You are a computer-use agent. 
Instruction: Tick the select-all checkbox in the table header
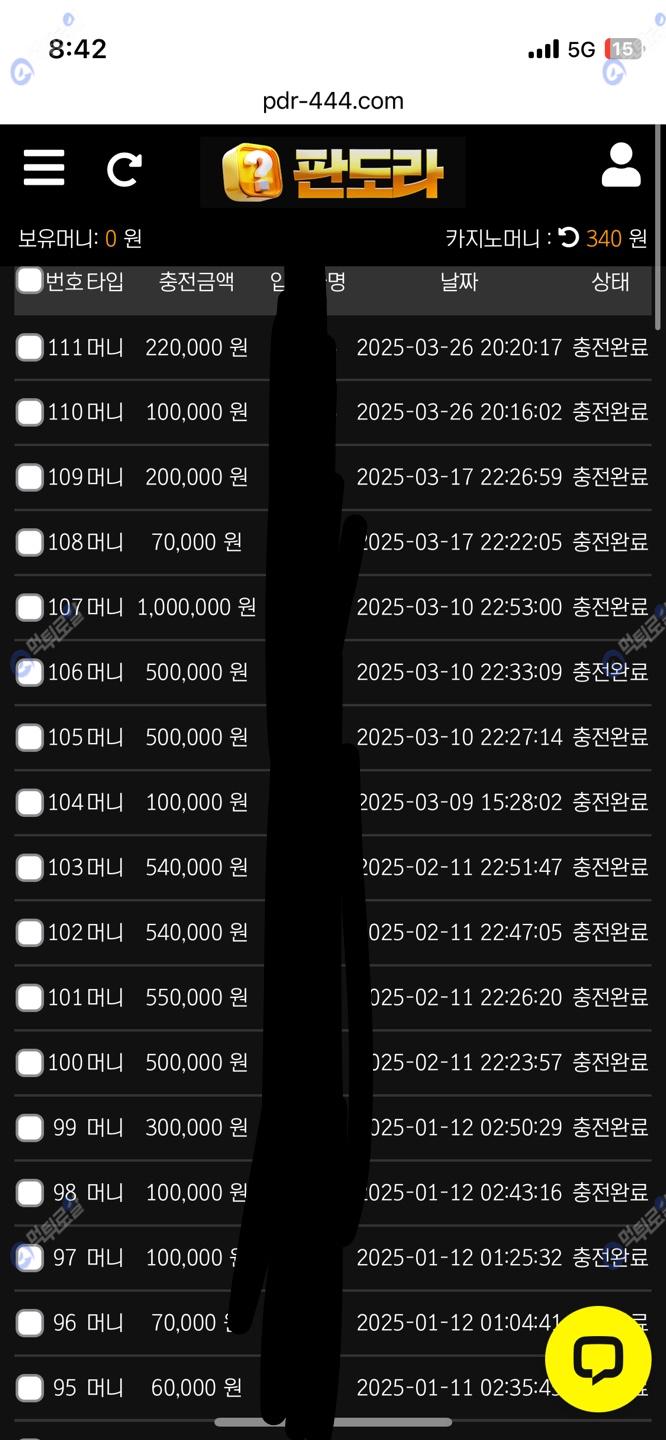[x=30, y=281]
